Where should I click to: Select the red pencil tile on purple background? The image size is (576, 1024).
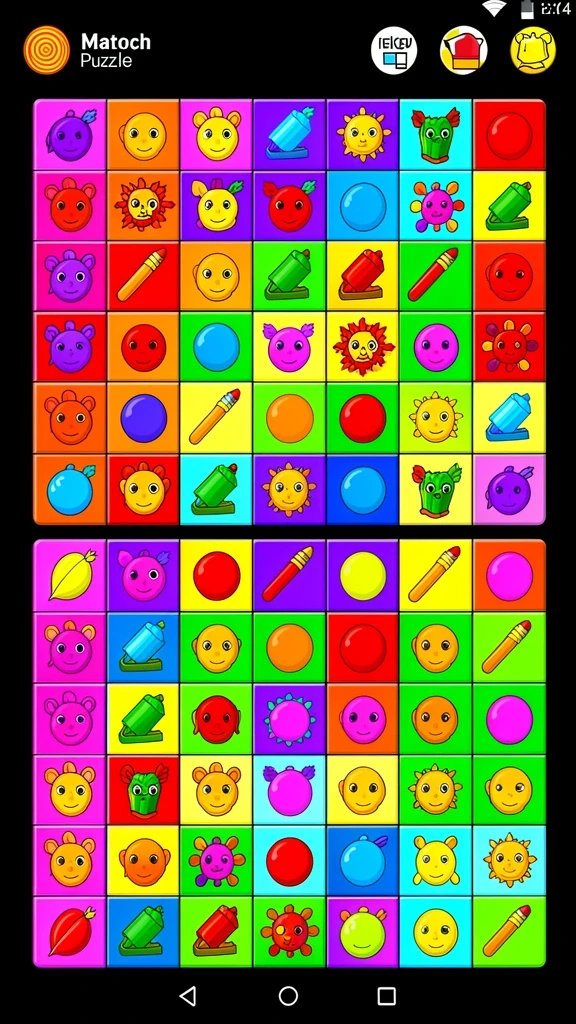(x=289, y=575)
